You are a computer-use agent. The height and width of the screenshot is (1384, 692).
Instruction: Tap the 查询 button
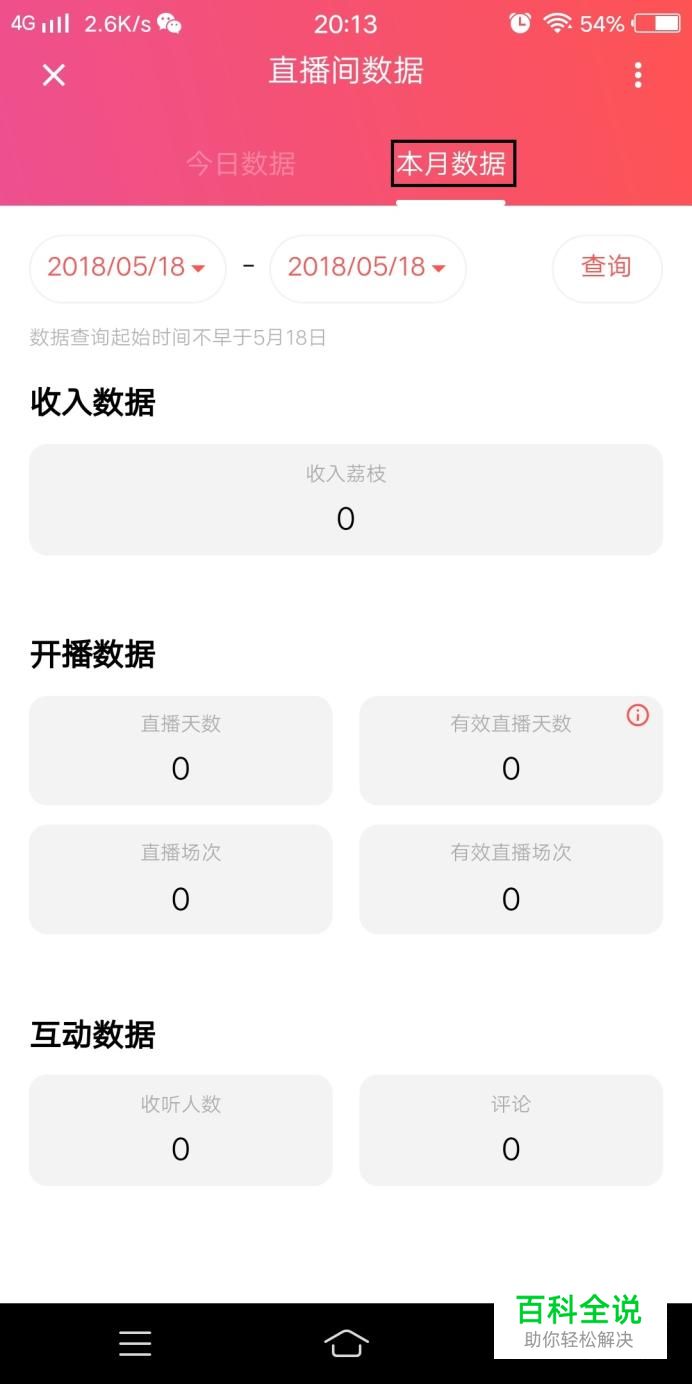click(x=607, y=268)
